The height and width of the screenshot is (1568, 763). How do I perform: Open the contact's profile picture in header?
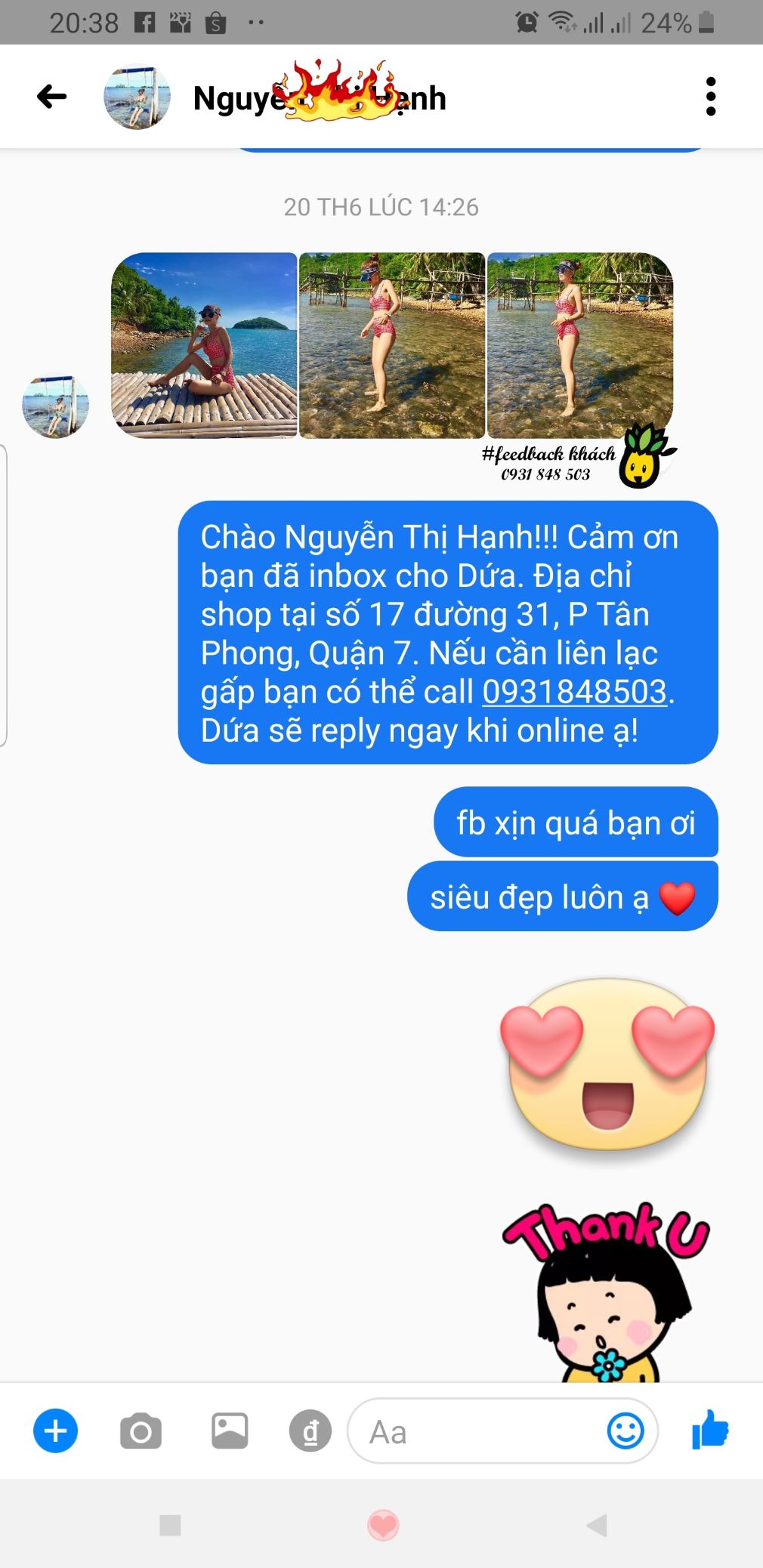click(x=137, y=97)
